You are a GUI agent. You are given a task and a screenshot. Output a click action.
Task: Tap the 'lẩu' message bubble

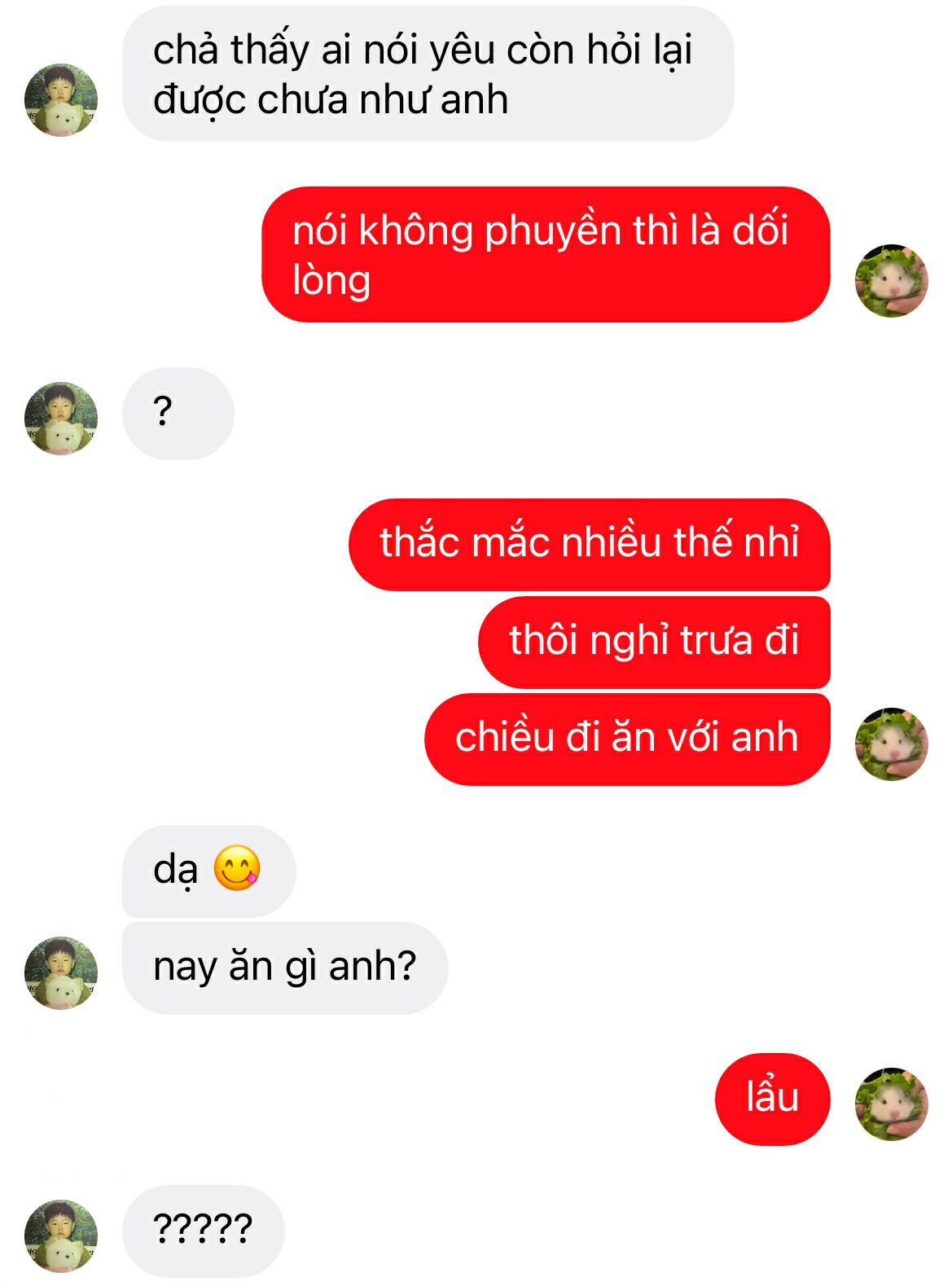tap(772, 1099)
